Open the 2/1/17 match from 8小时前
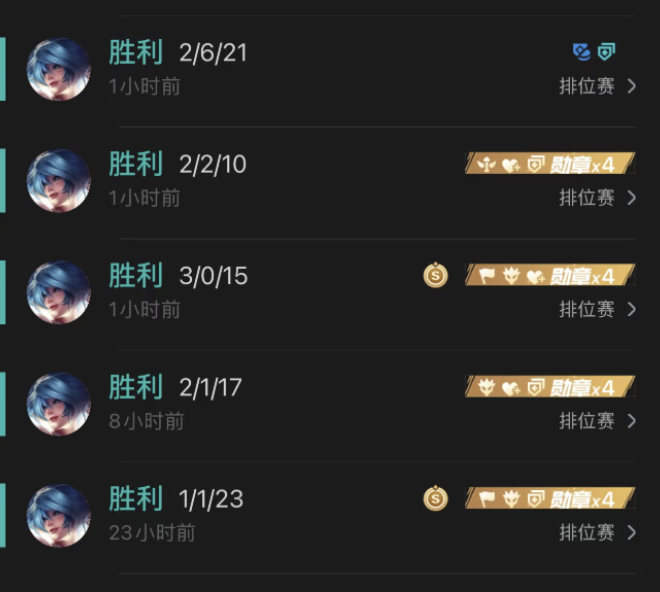Screen dimensions: 660x592 [x=330, y=404]
